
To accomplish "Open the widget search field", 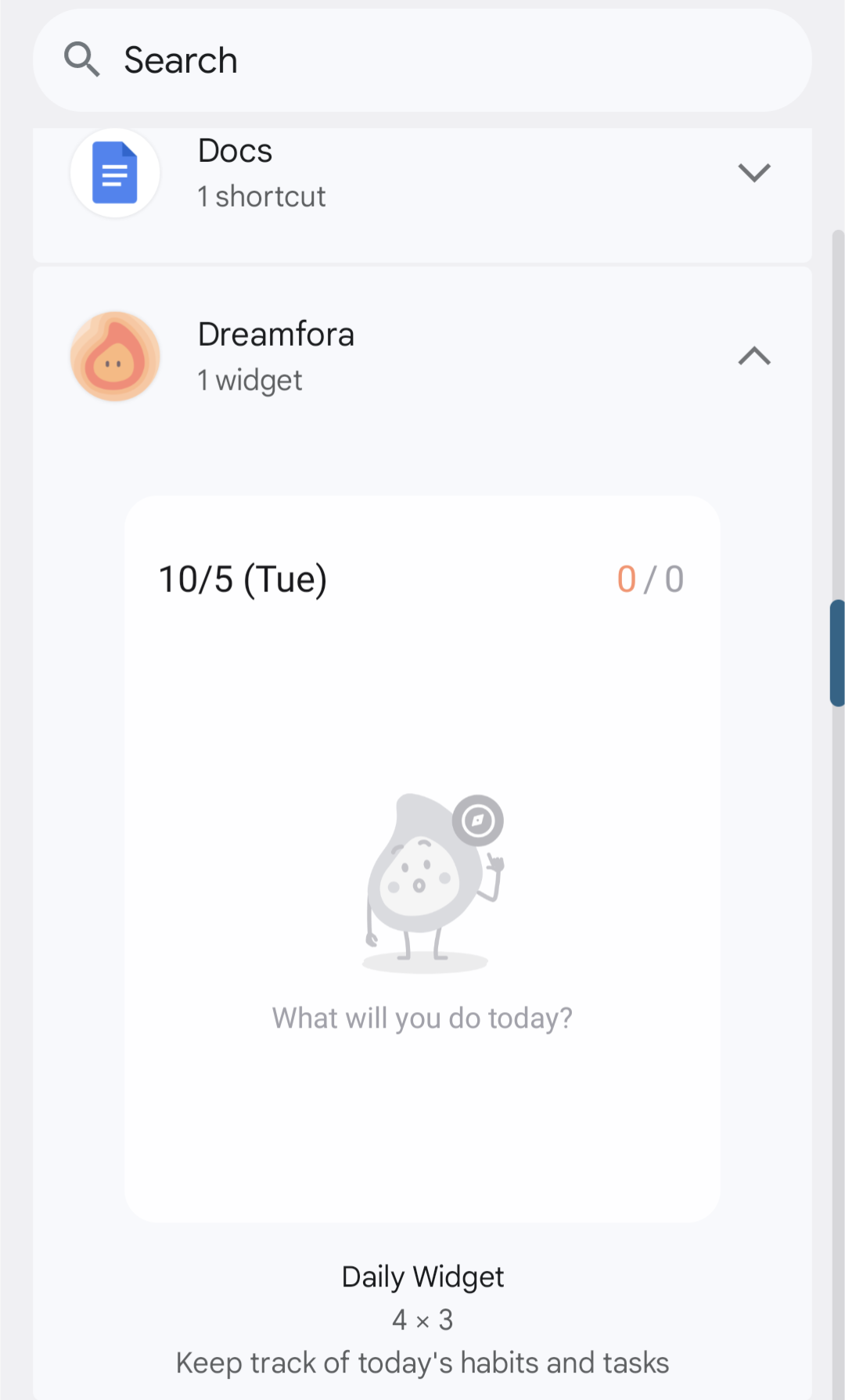I will 422,60.
